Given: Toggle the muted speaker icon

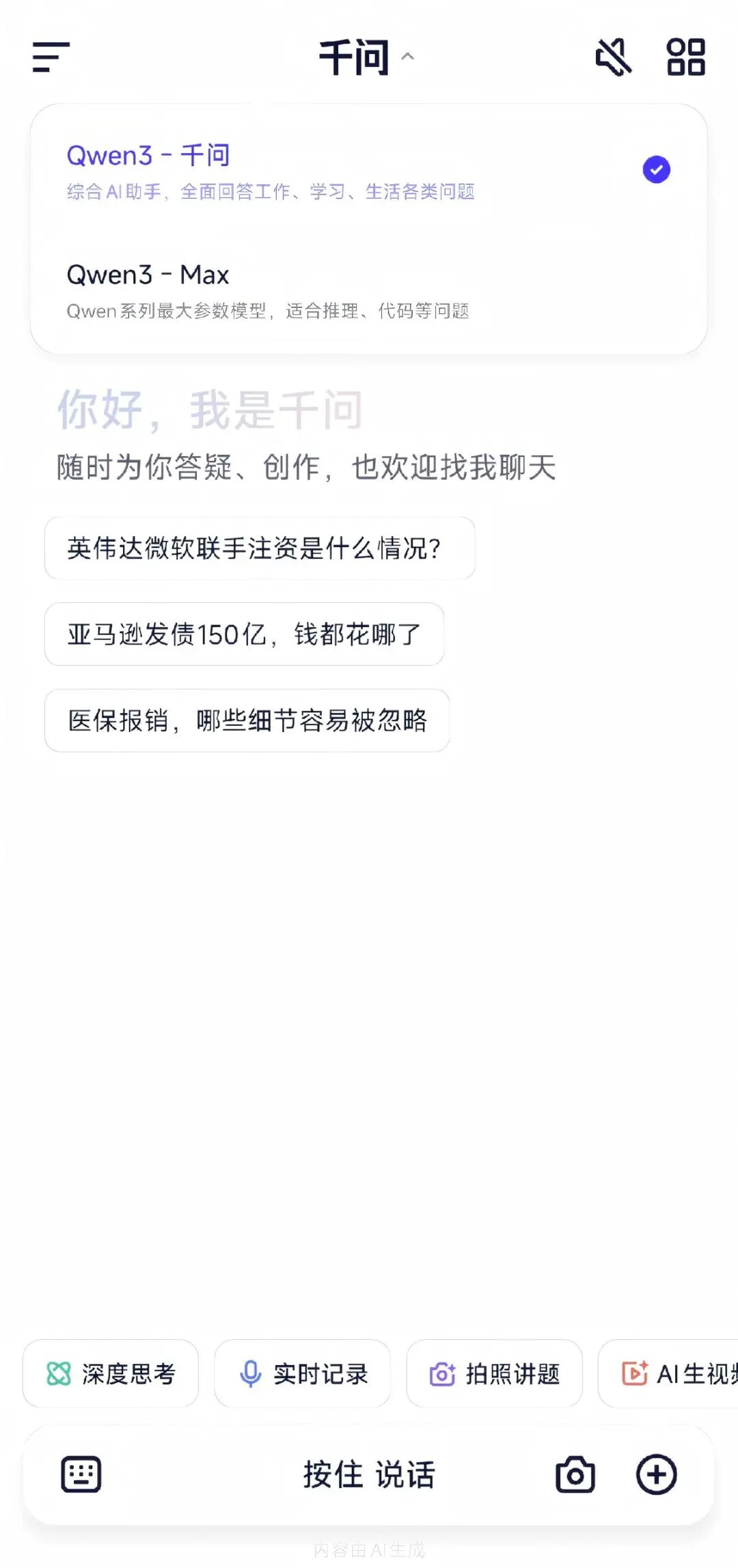Looking at the screenshot, I should tap(613, 57).
